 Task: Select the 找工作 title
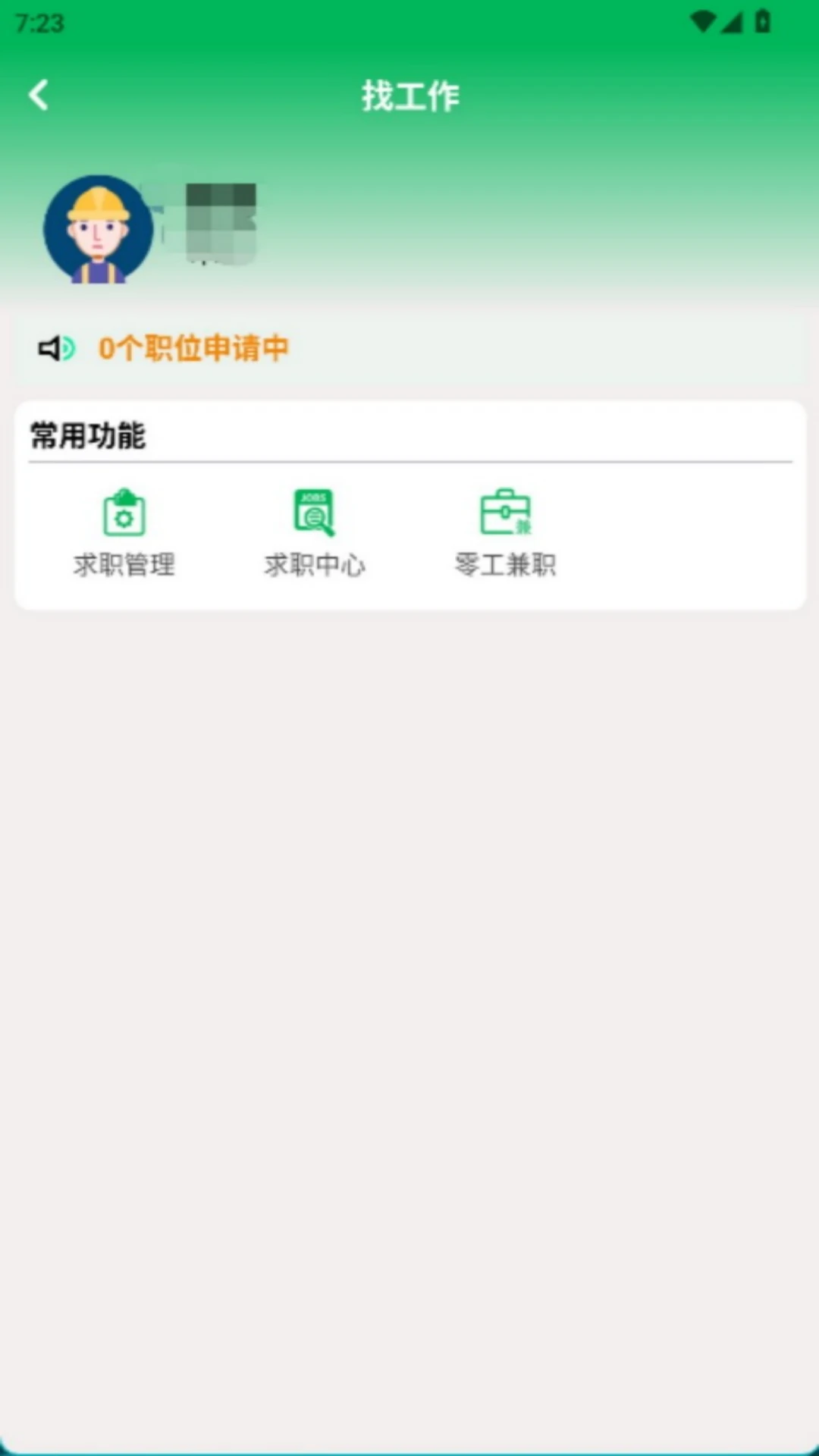(x=409, y=96)
